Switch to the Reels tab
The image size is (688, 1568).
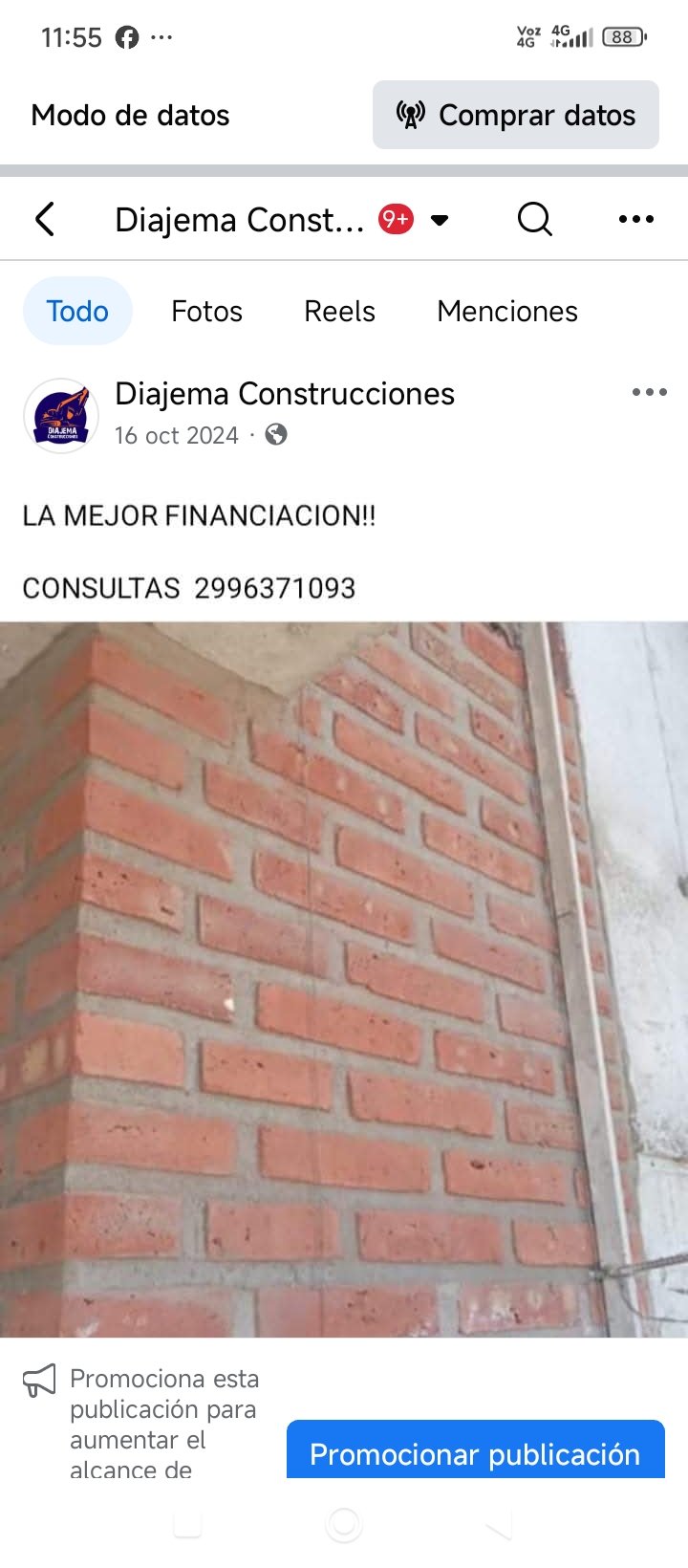(339, 311)
